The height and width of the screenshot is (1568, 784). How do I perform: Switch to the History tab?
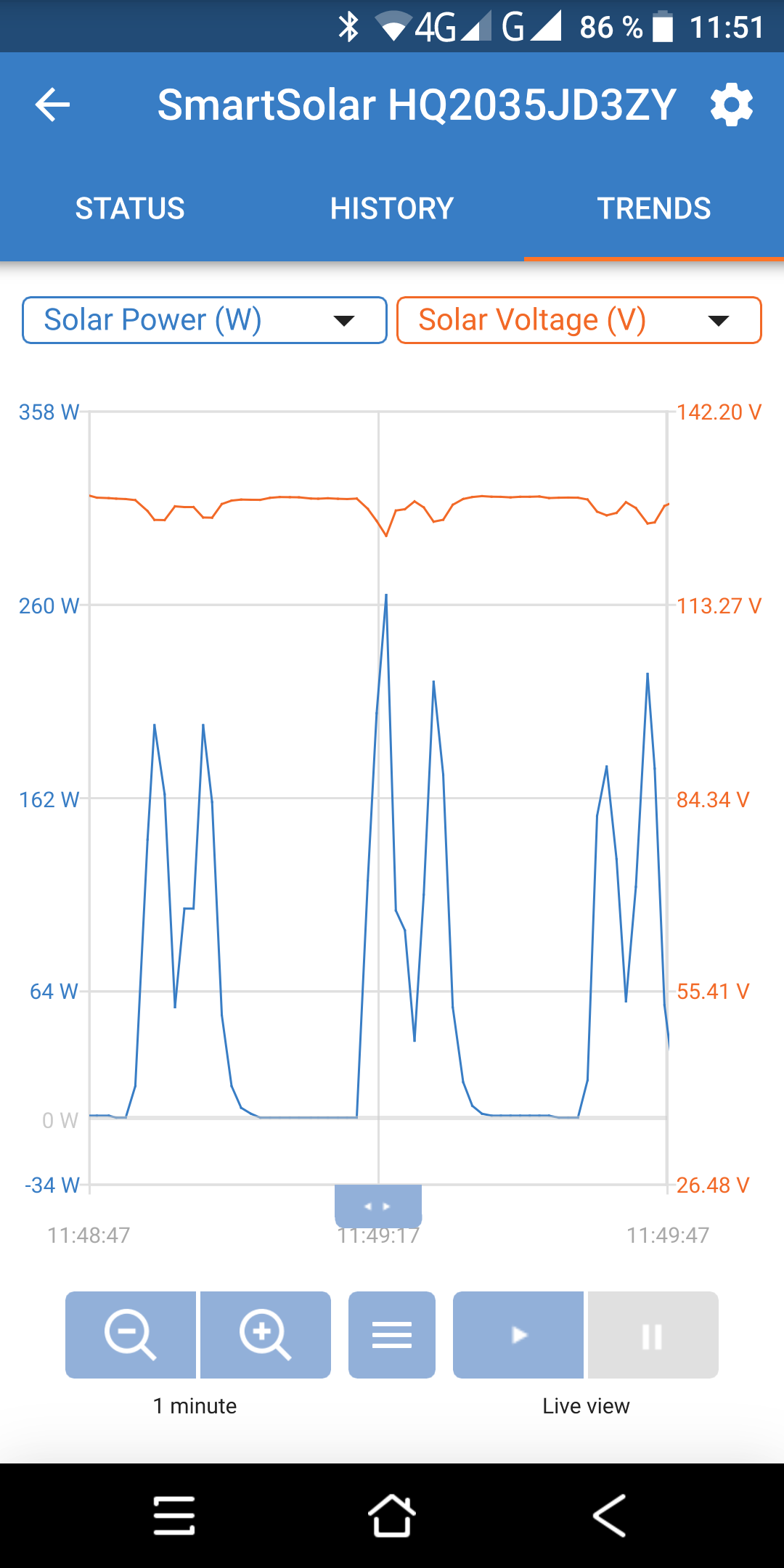[x=392, y=209]
